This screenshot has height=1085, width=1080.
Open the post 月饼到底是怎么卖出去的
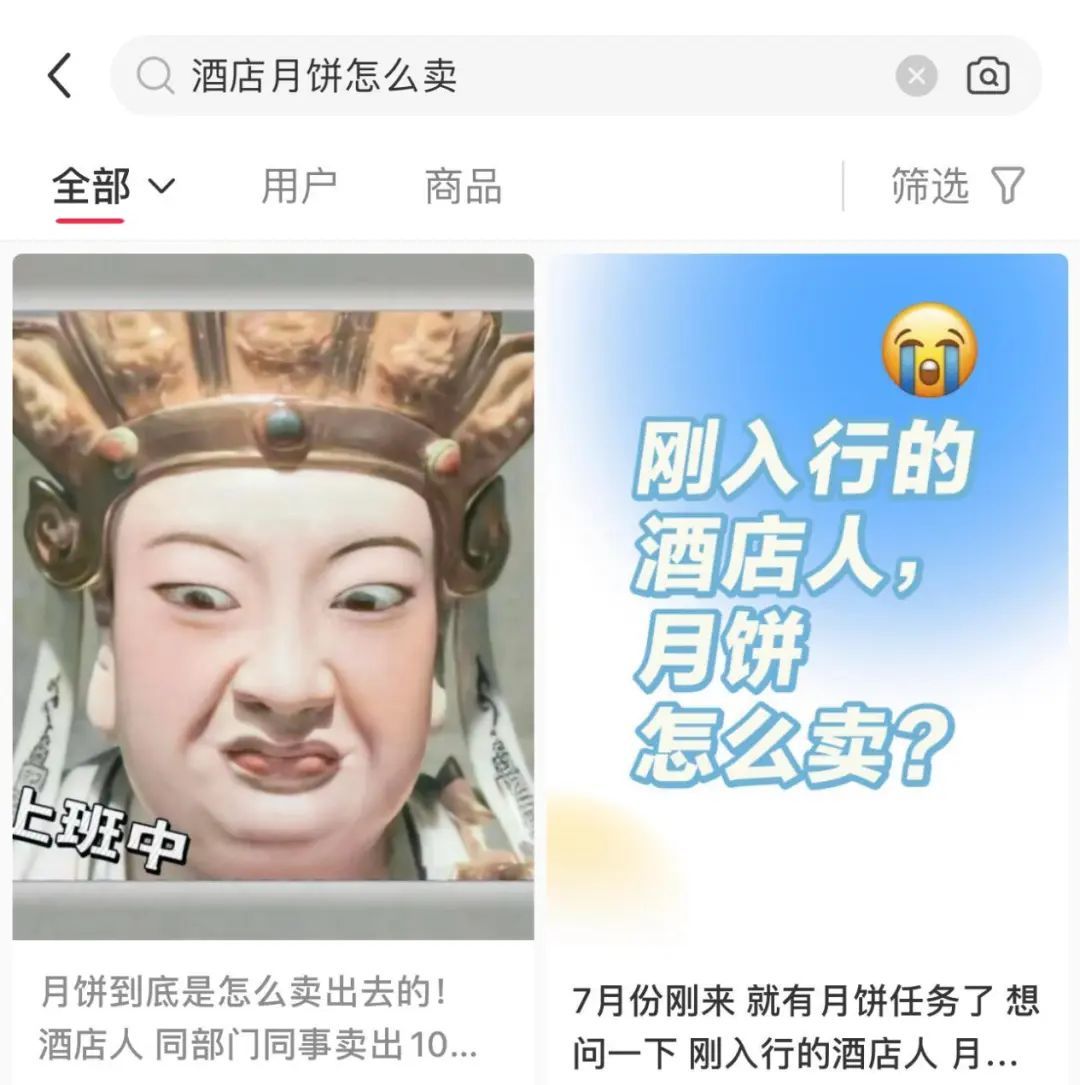(273, 600)
